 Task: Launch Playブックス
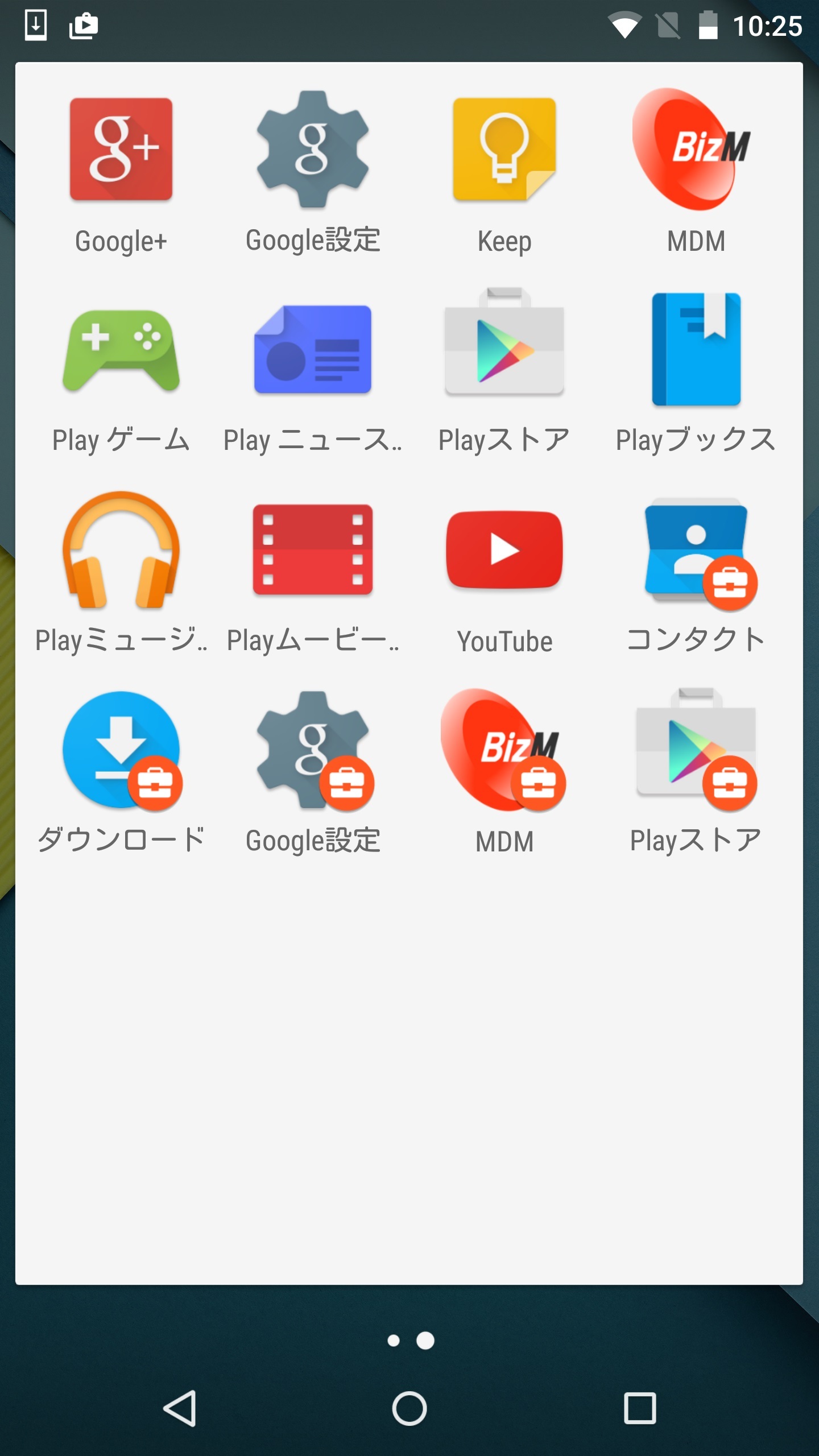695,350
